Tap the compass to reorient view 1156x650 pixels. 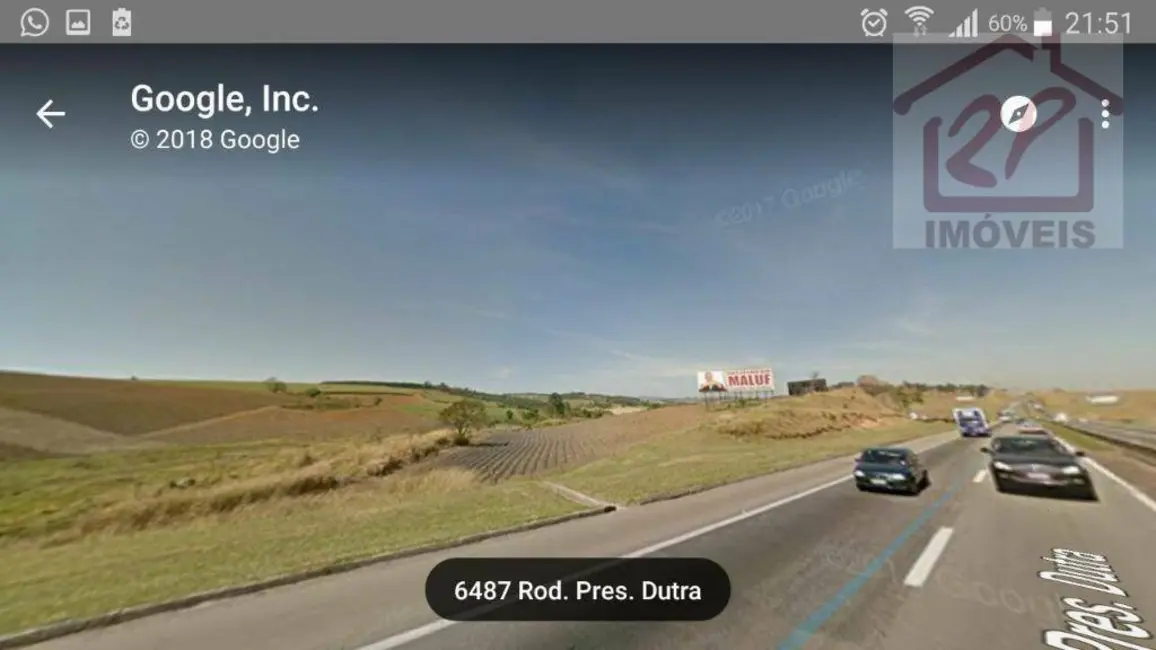[1018, 114]
